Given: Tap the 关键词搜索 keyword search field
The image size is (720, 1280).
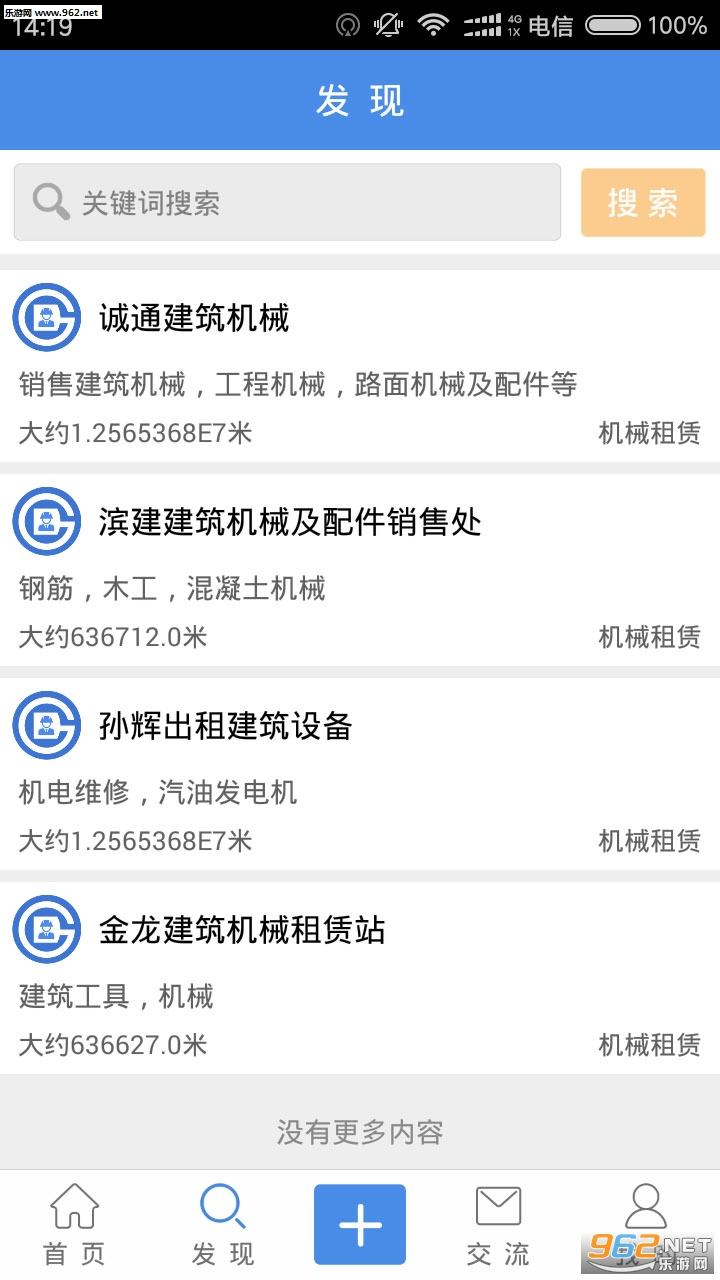Looking at the screenshot, I should point(287,202).
